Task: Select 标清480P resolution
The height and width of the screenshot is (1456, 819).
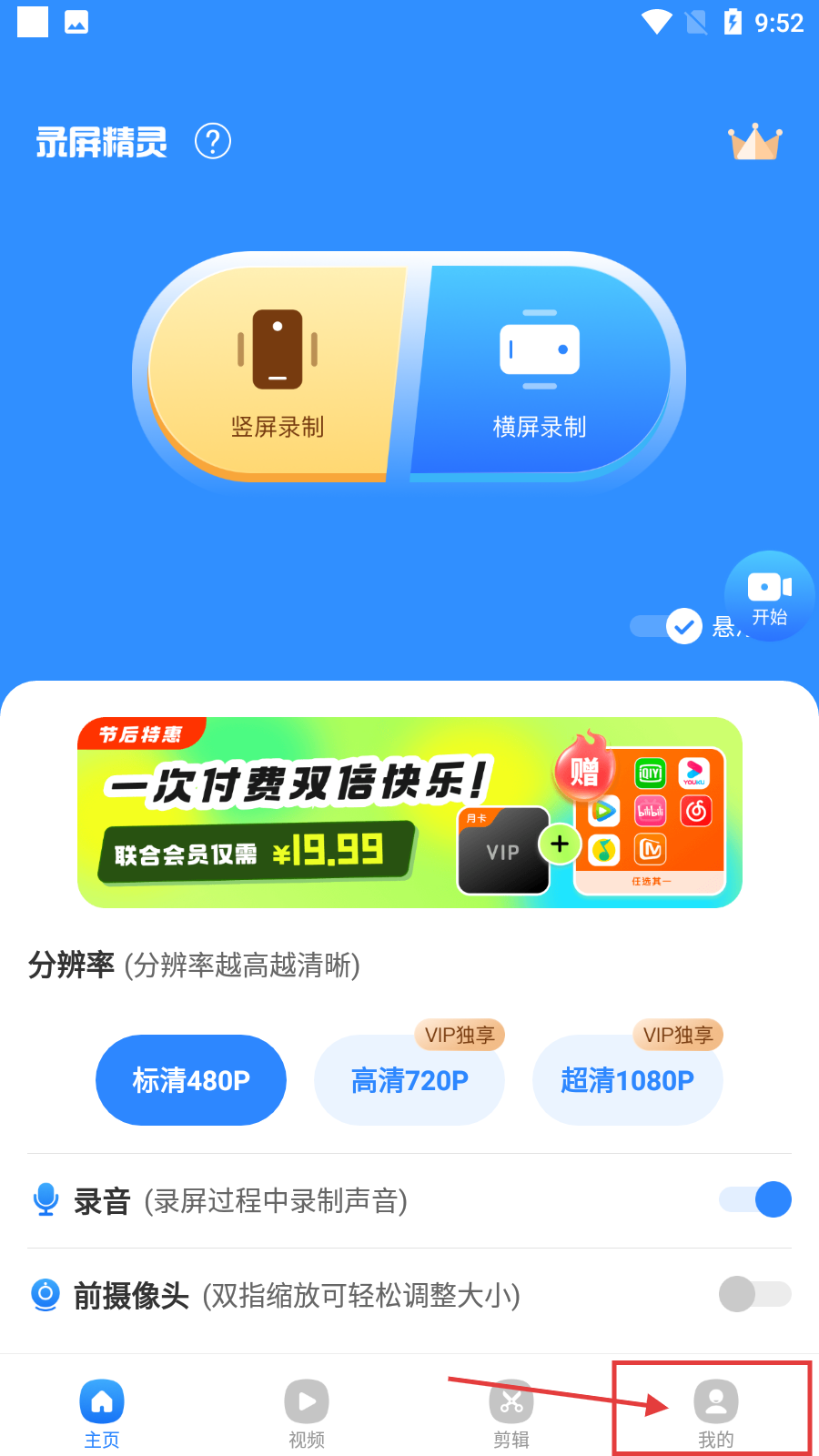Action: [191, 1080]
